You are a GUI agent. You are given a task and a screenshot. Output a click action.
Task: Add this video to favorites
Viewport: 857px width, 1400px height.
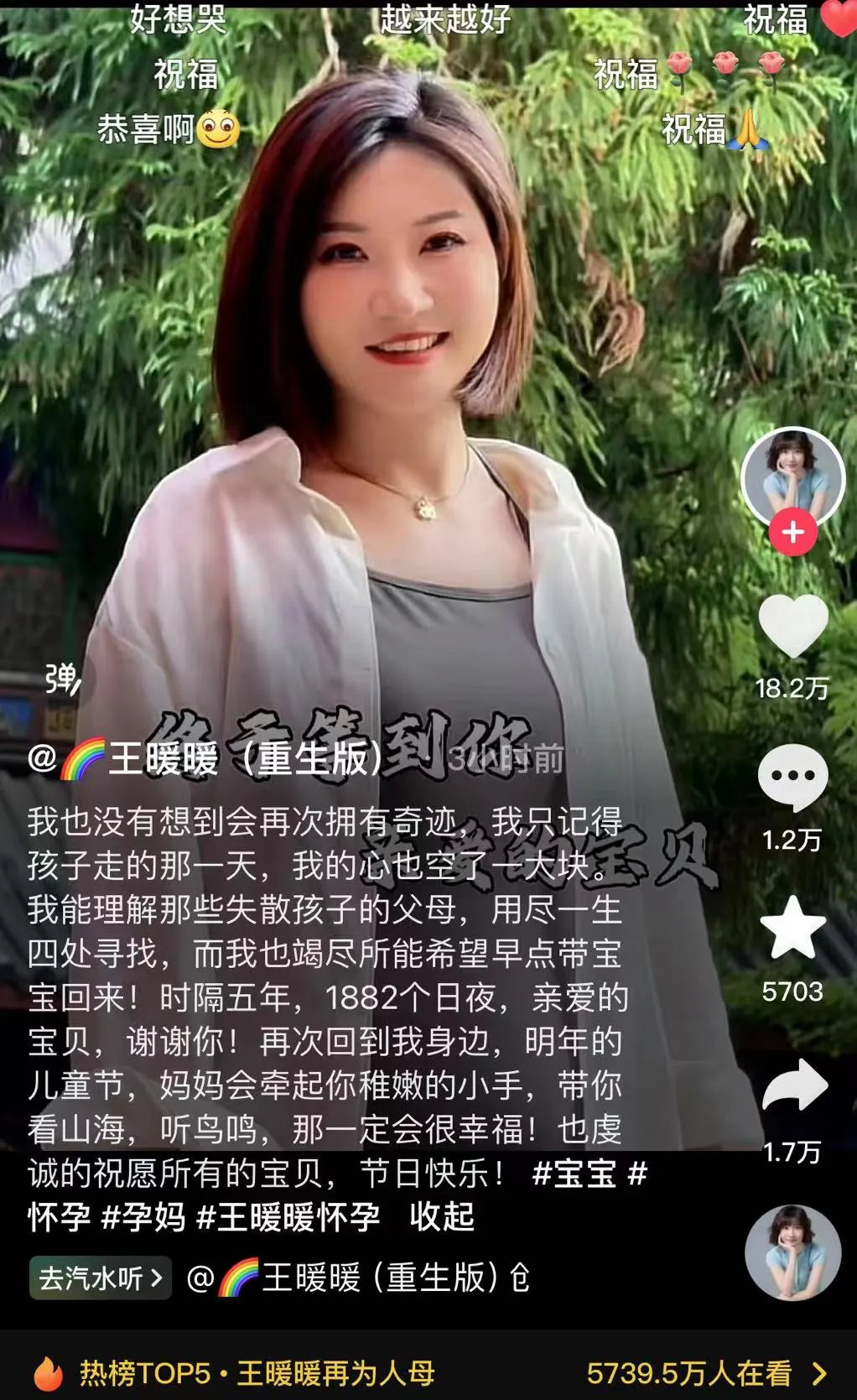pyautogui.click(x=792, y=928)
